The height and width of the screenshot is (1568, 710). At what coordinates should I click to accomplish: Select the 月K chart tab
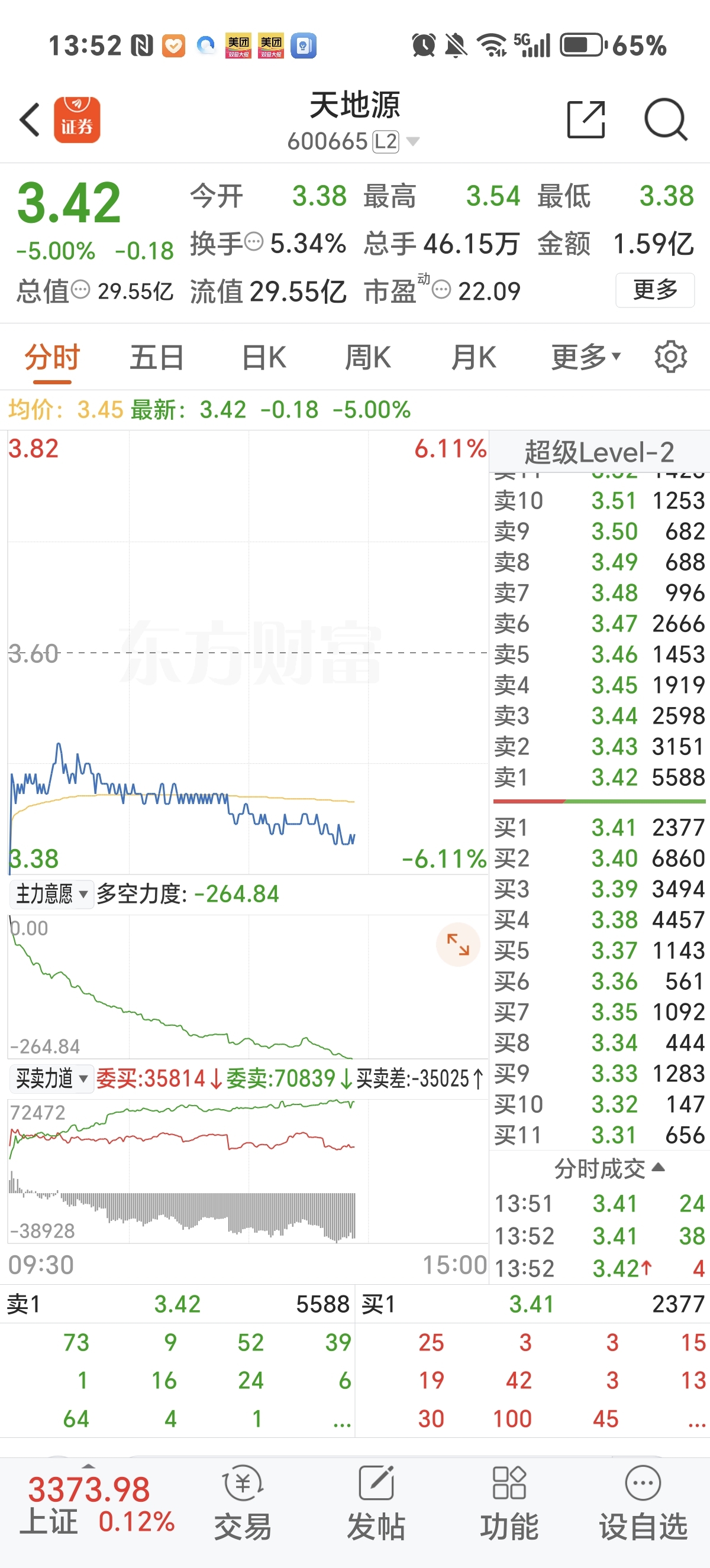point(474,357)
